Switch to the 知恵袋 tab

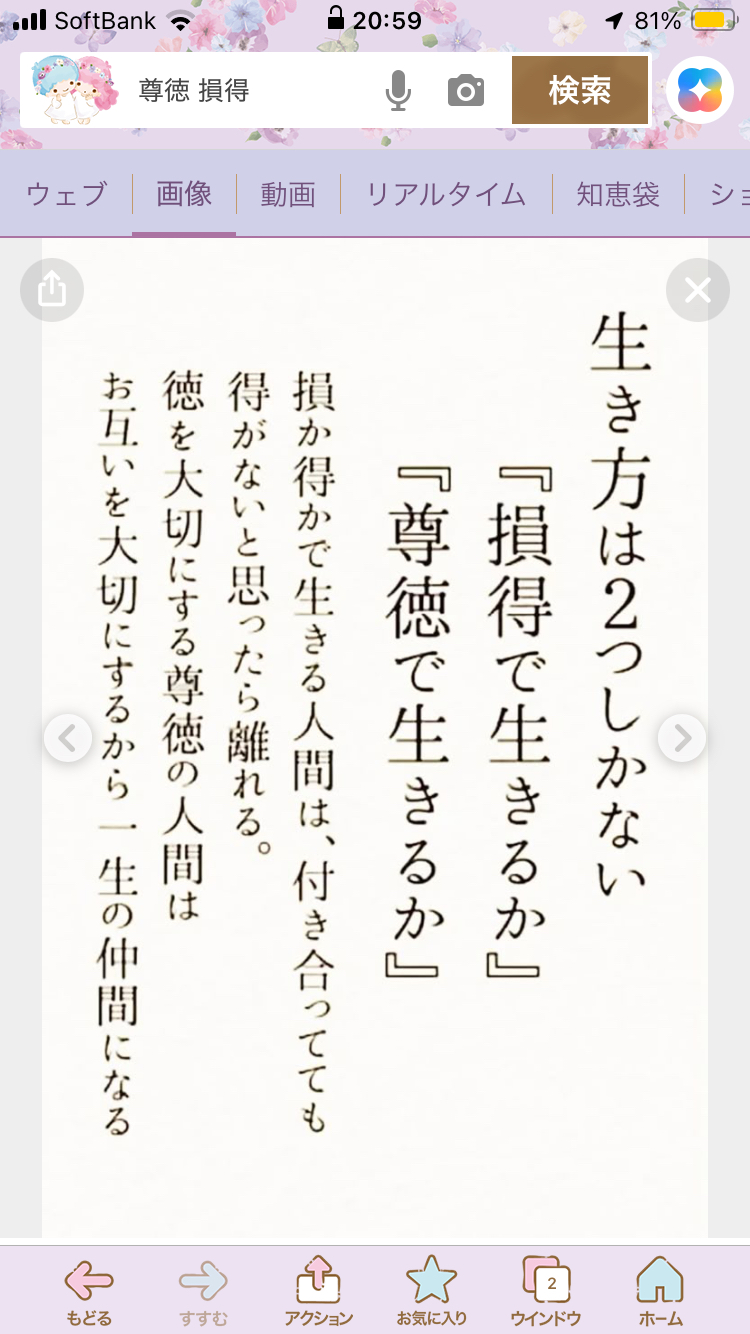pyautogui.click(x=618, y=194)
